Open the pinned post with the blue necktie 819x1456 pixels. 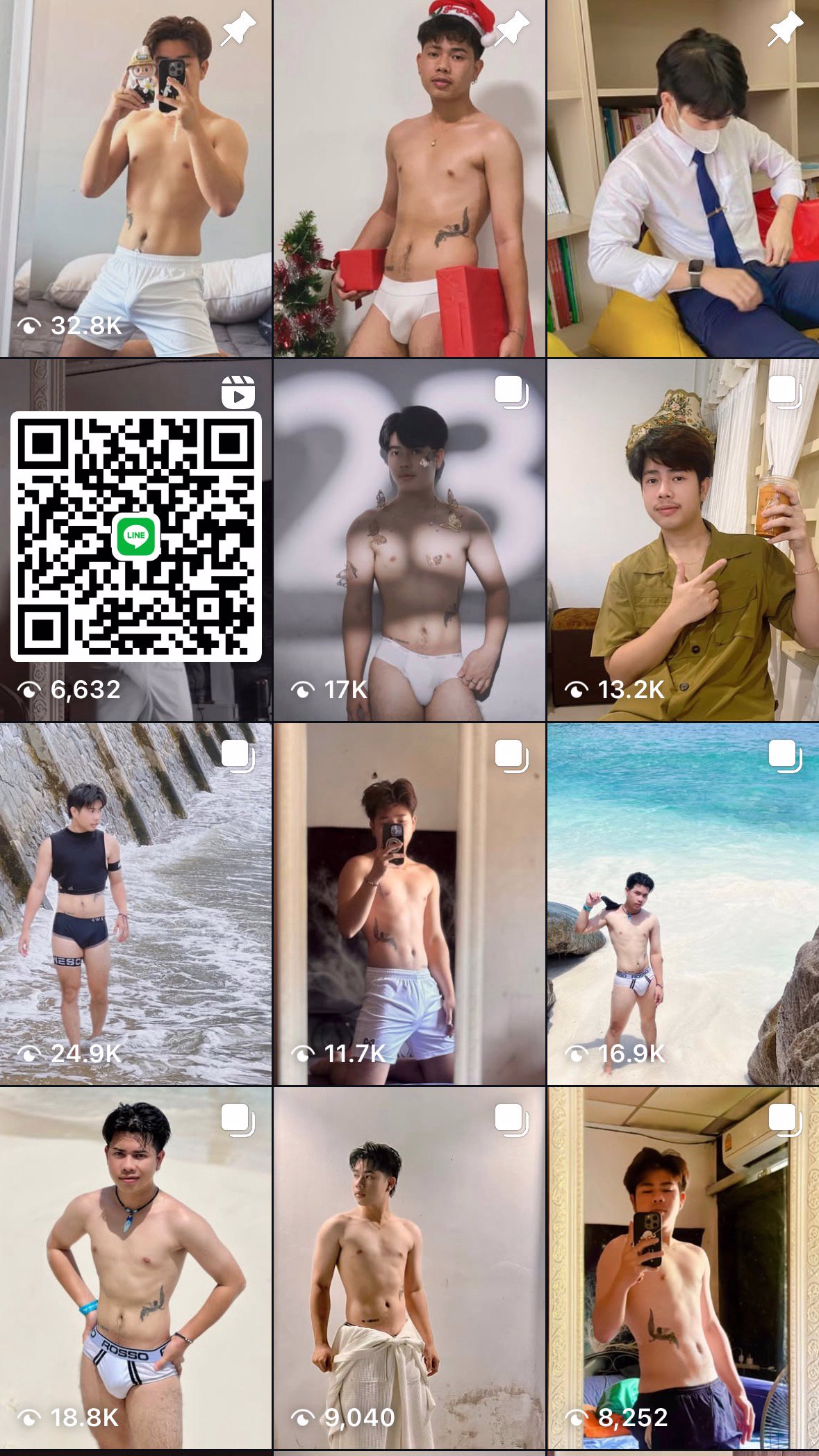click(683, 179)
